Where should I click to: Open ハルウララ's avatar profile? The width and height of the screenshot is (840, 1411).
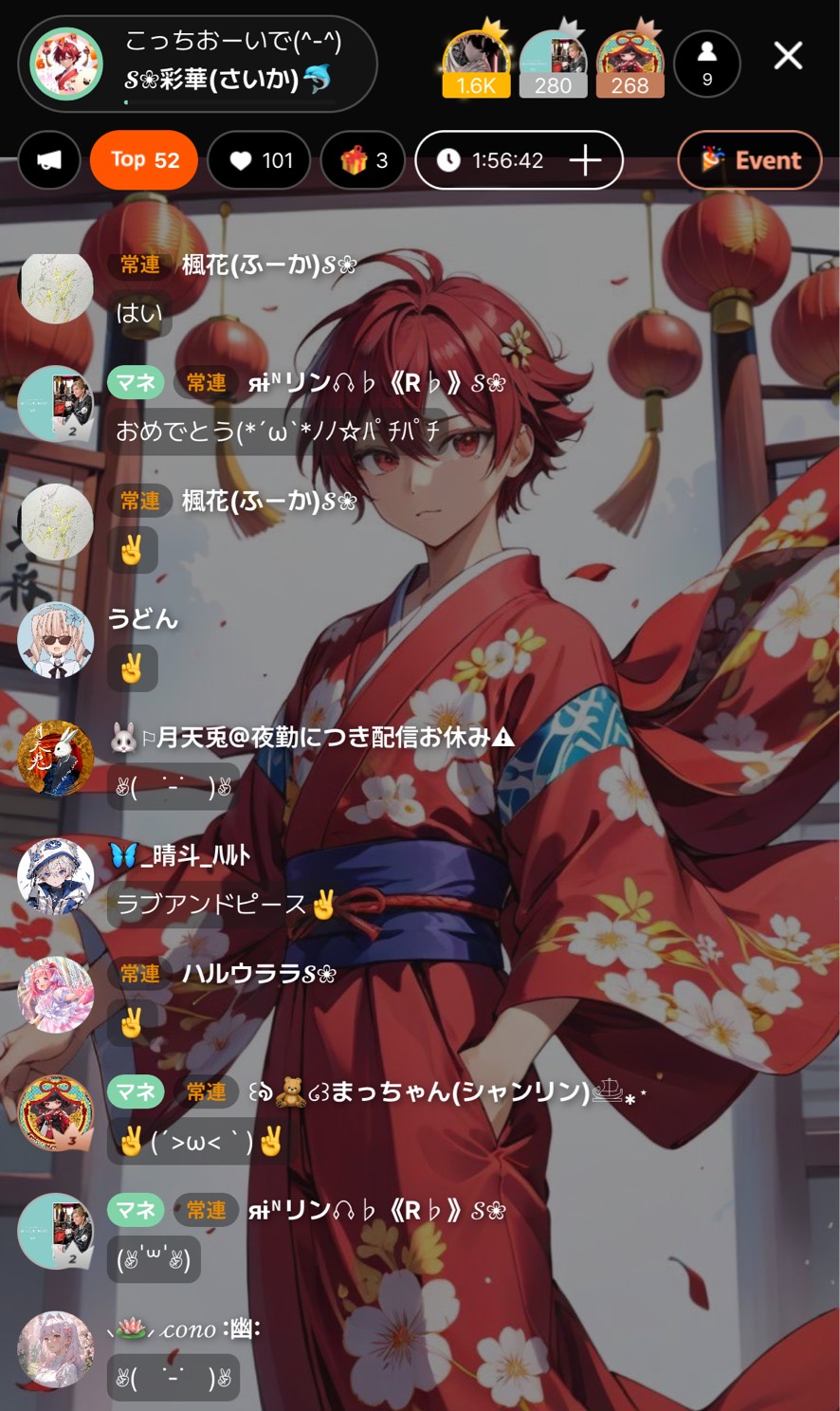(56, 995)
